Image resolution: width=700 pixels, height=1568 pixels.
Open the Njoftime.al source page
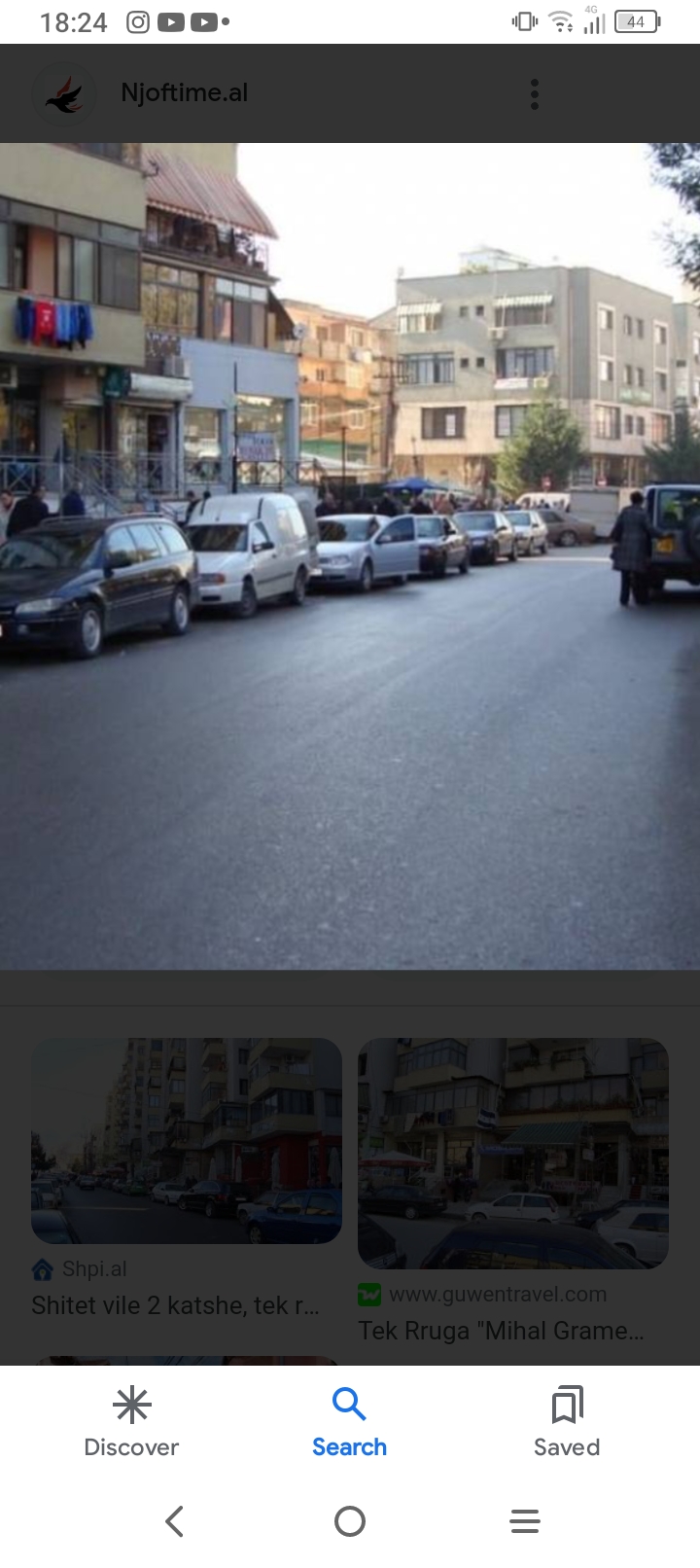[184, 93]
